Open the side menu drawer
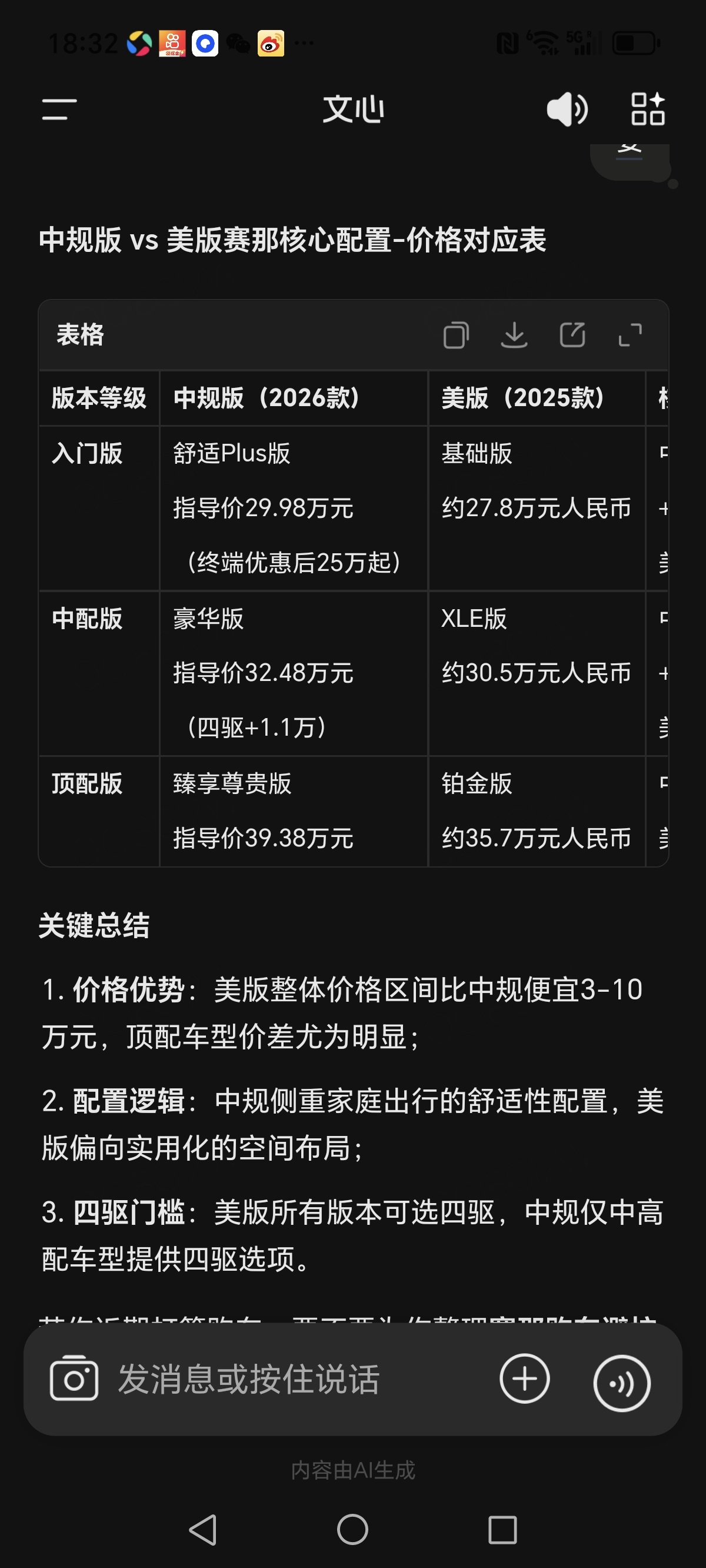706x1568 pixels. pos(59,109)
